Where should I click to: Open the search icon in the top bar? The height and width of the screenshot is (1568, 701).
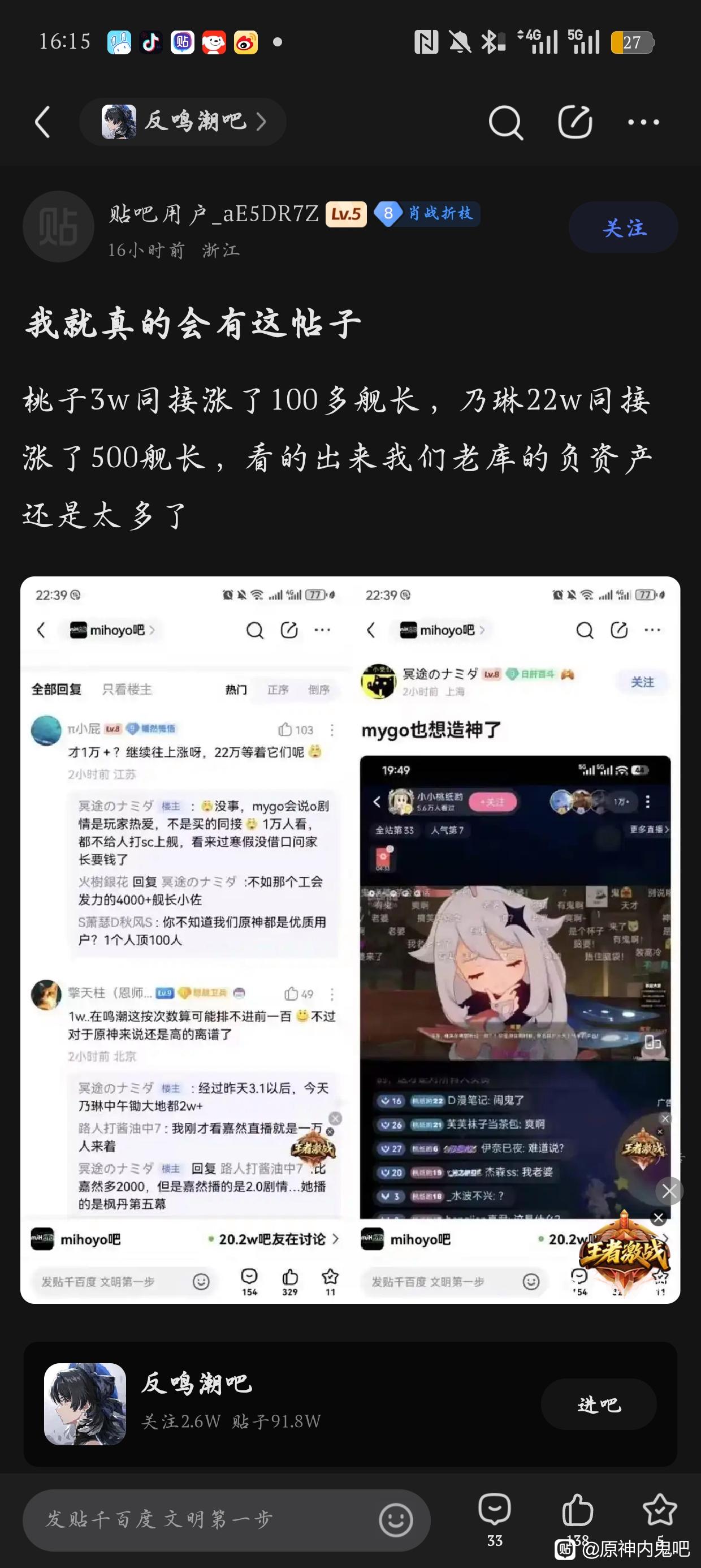[x=505, y=122]
